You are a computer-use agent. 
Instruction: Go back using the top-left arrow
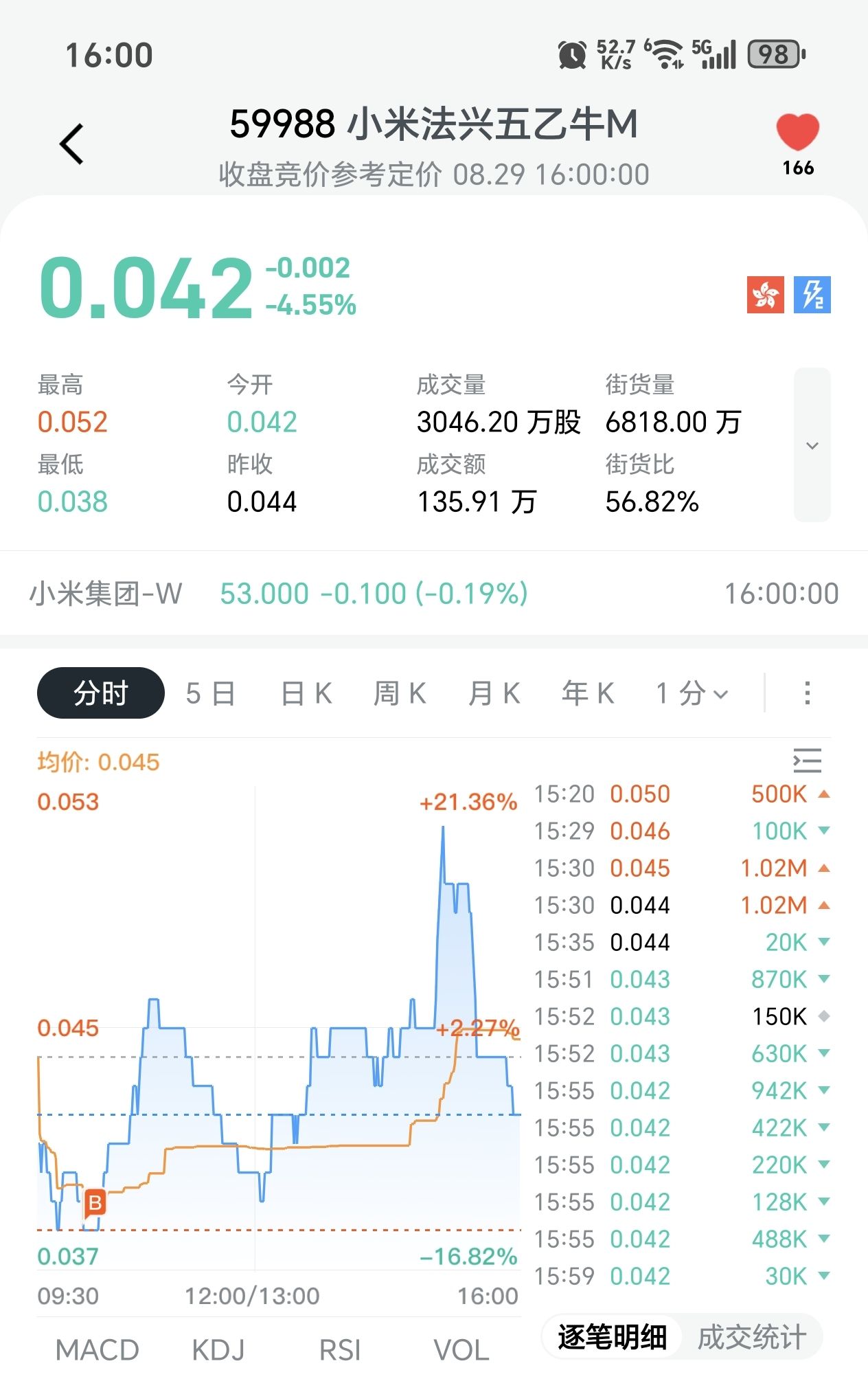tap(71, 144)
